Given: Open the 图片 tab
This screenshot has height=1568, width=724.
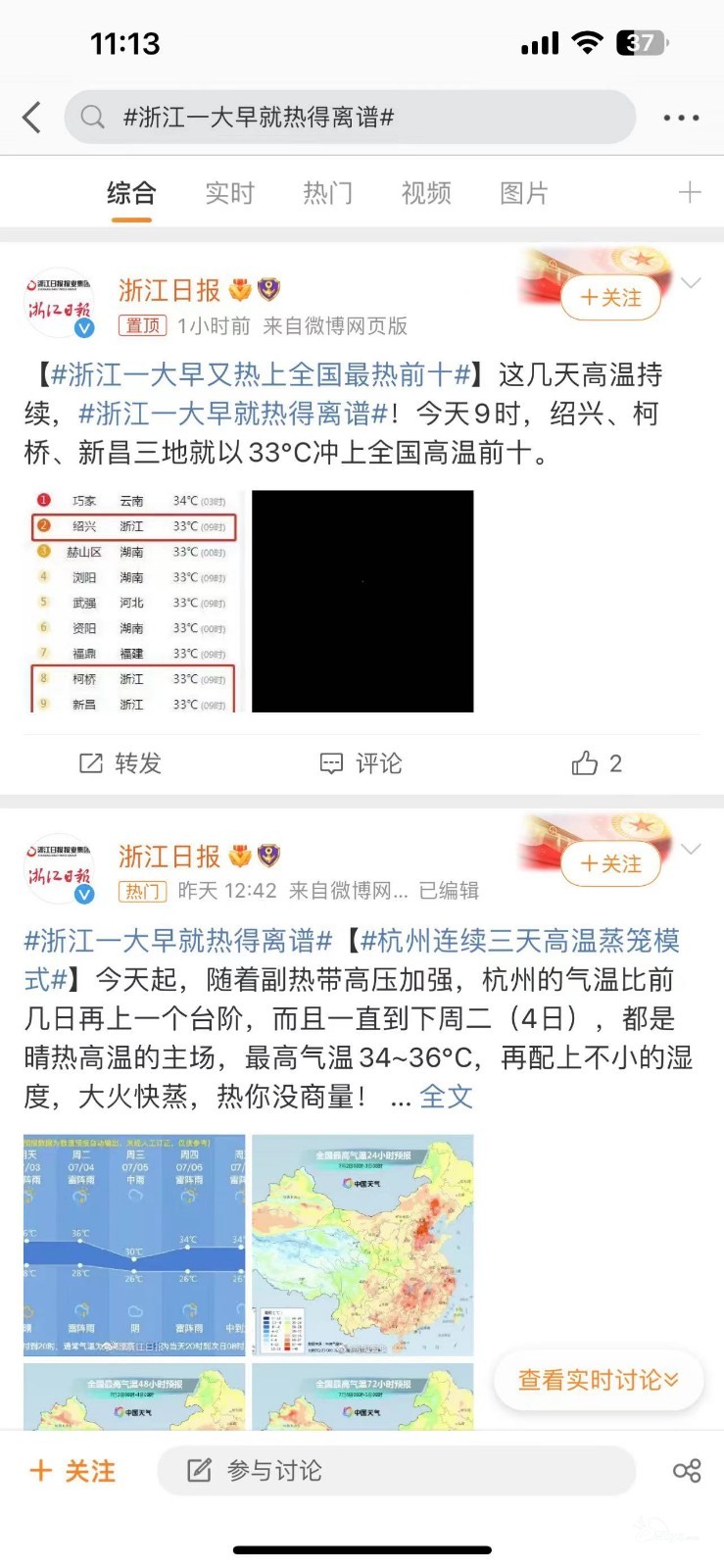Looking at the screenshot, I should pyautogui.click(x=523, y=193).
